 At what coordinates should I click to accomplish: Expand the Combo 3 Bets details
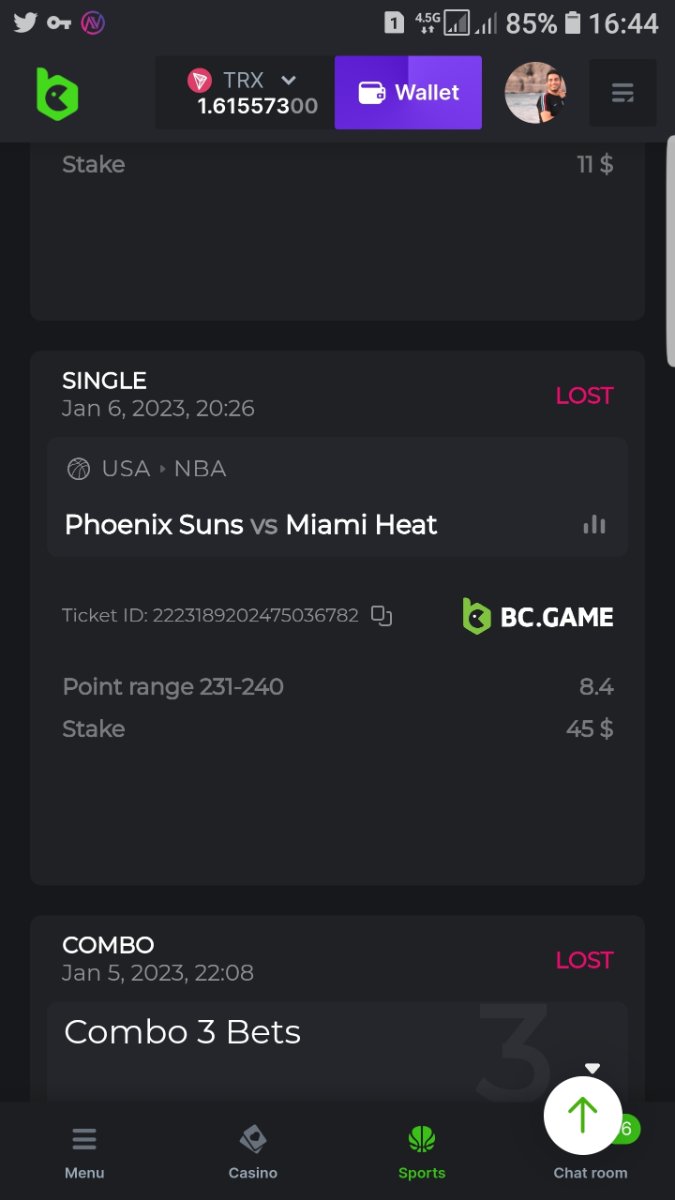coord(592,1067)
